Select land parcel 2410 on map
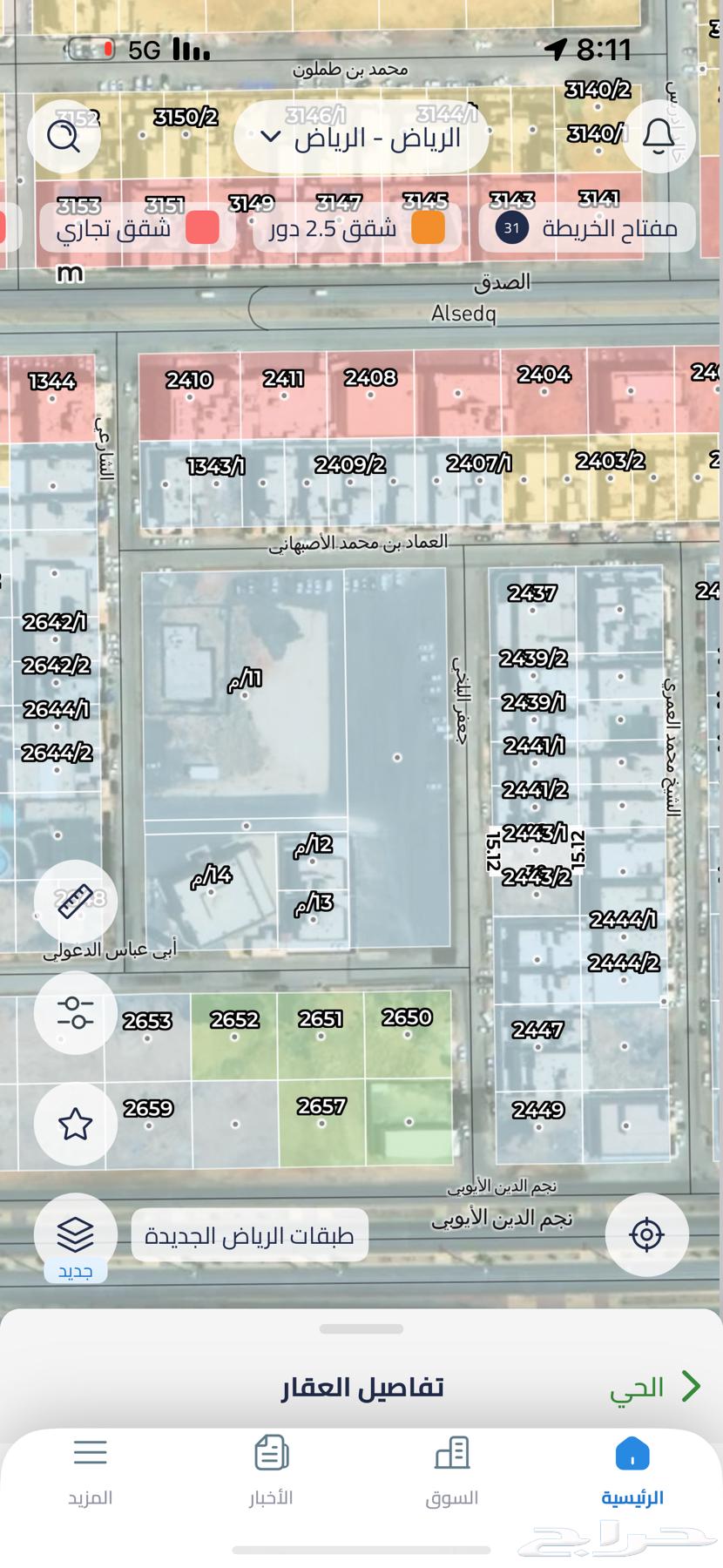The image size is (723, 1568). click(189, 392)
